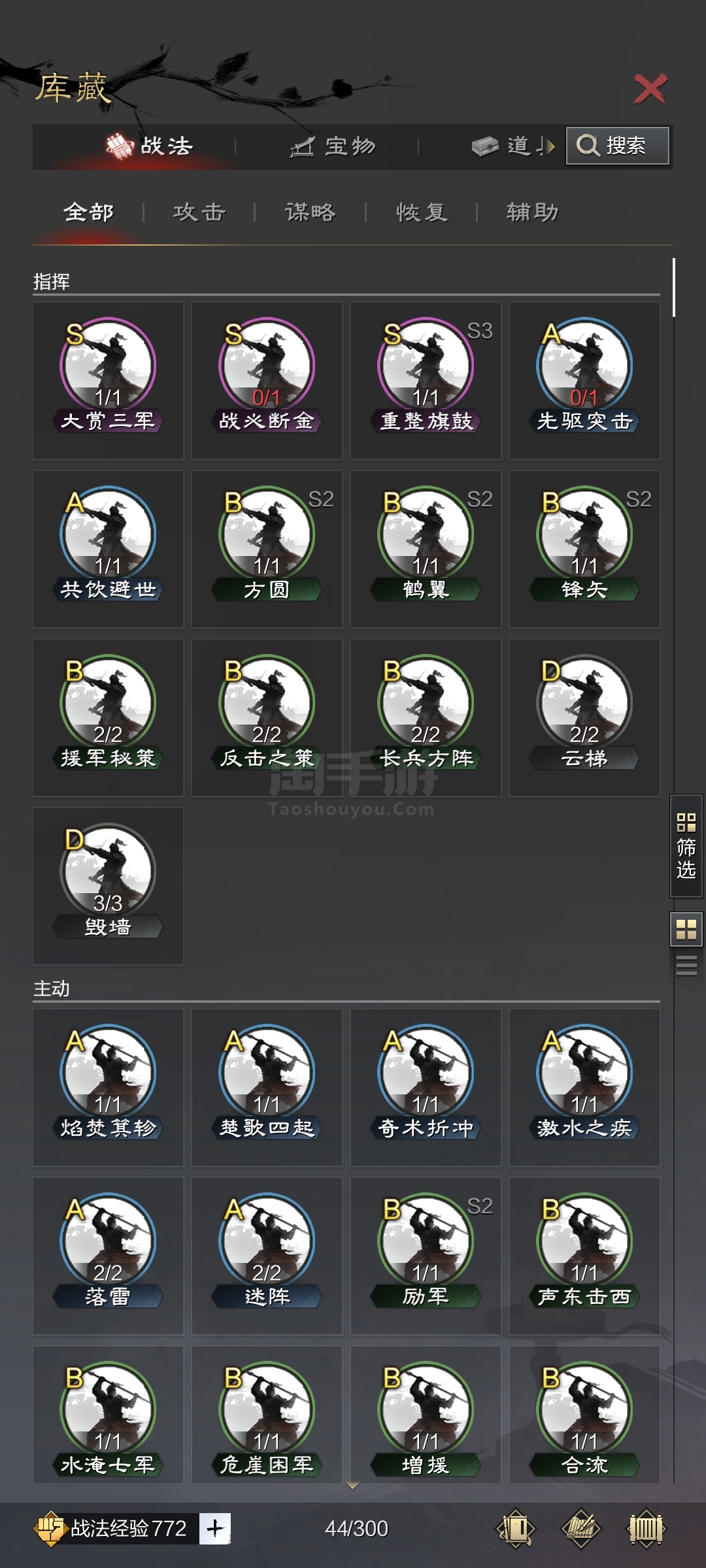706x1568 pixels.
Task: Select the 谋略 category tab
Action: coord(311,212)
